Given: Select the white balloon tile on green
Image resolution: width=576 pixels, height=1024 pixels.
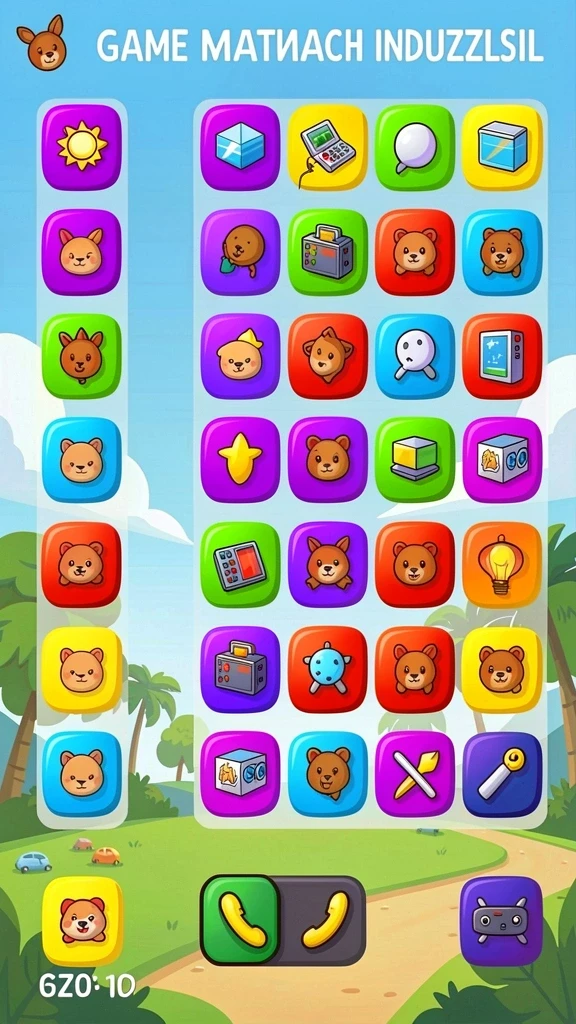Looking at the screenshot, I should tap(415, 147).
